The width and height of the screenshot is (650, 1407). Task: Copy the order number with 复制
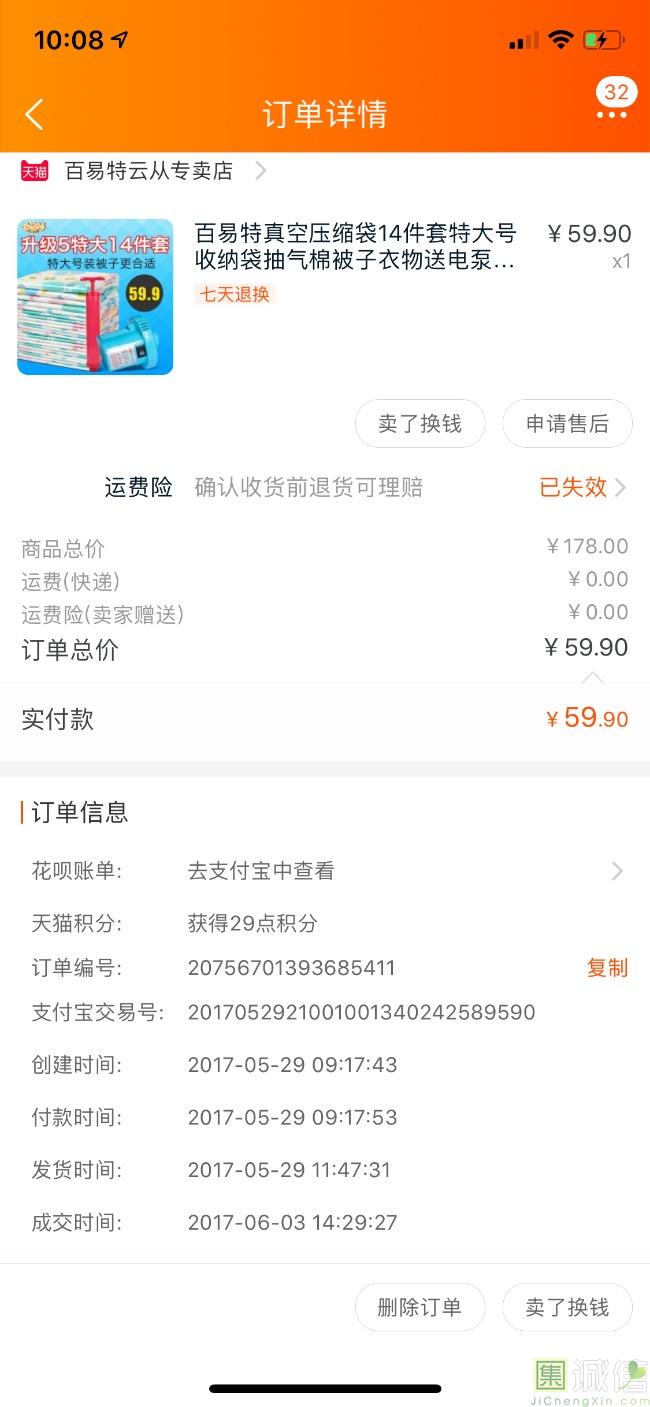(607, 968)
